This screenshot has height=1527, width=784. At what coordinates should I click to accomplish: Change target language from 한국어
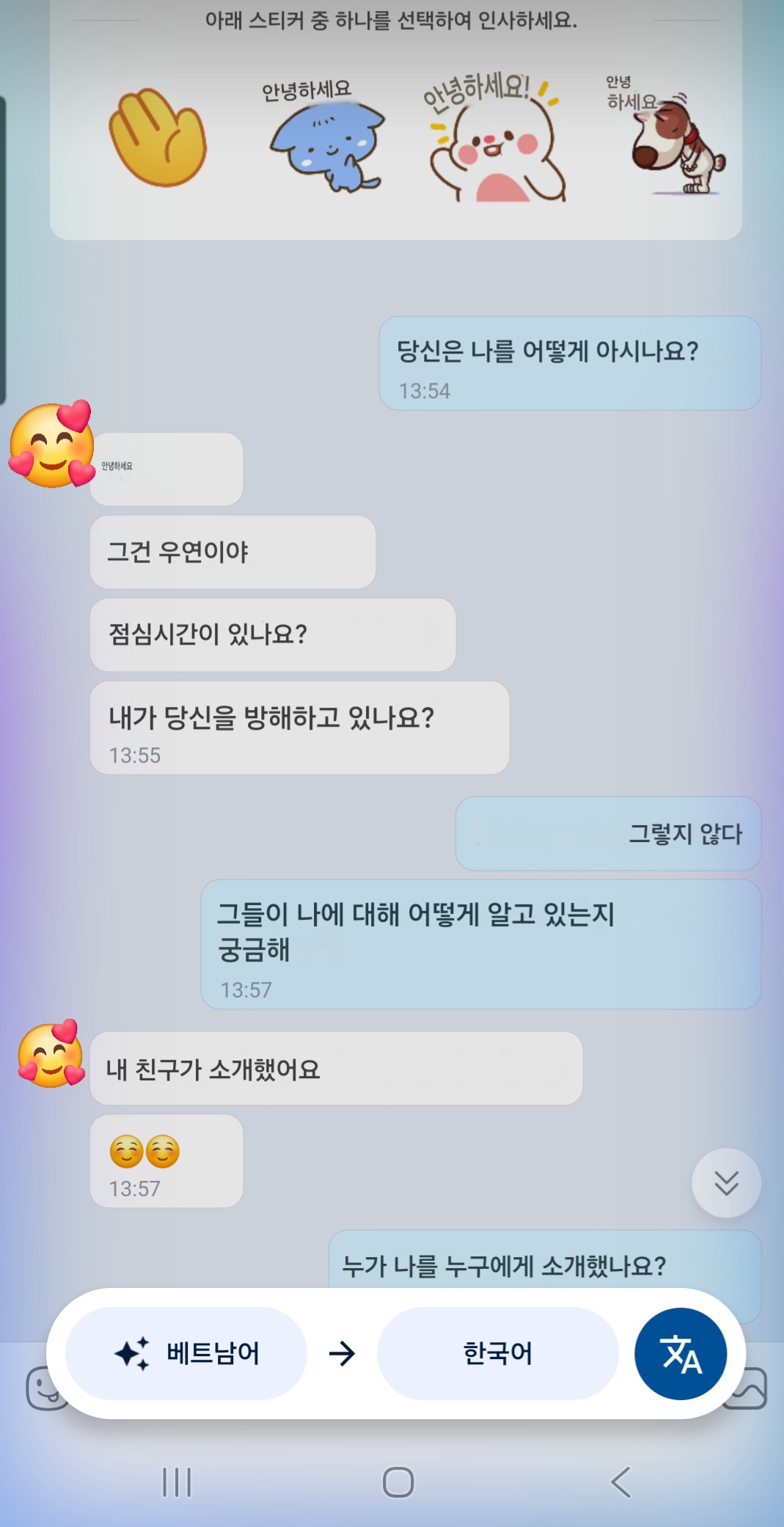(x=497, y=1353)
